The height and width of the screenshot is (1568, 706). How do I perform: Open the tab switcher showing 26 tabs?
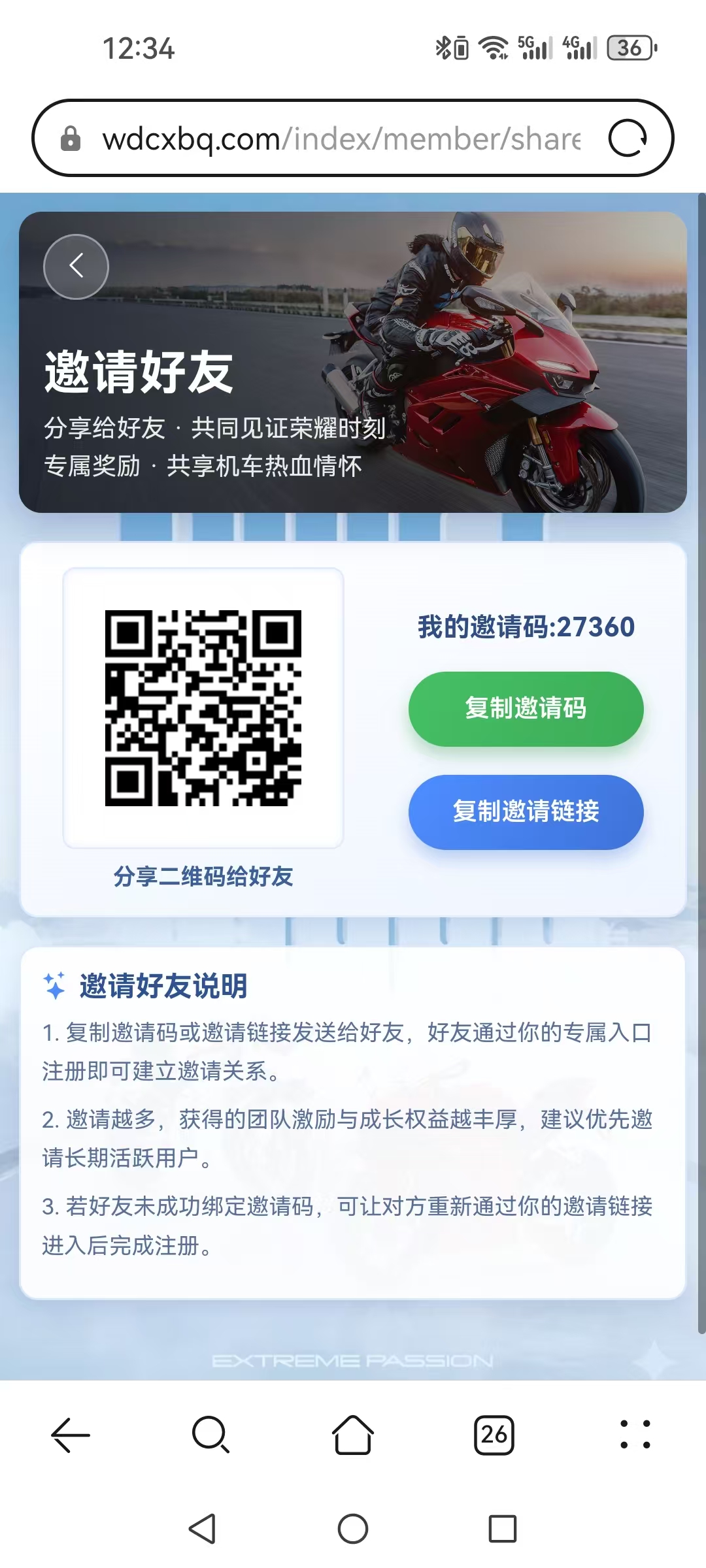coord(494,1435)
